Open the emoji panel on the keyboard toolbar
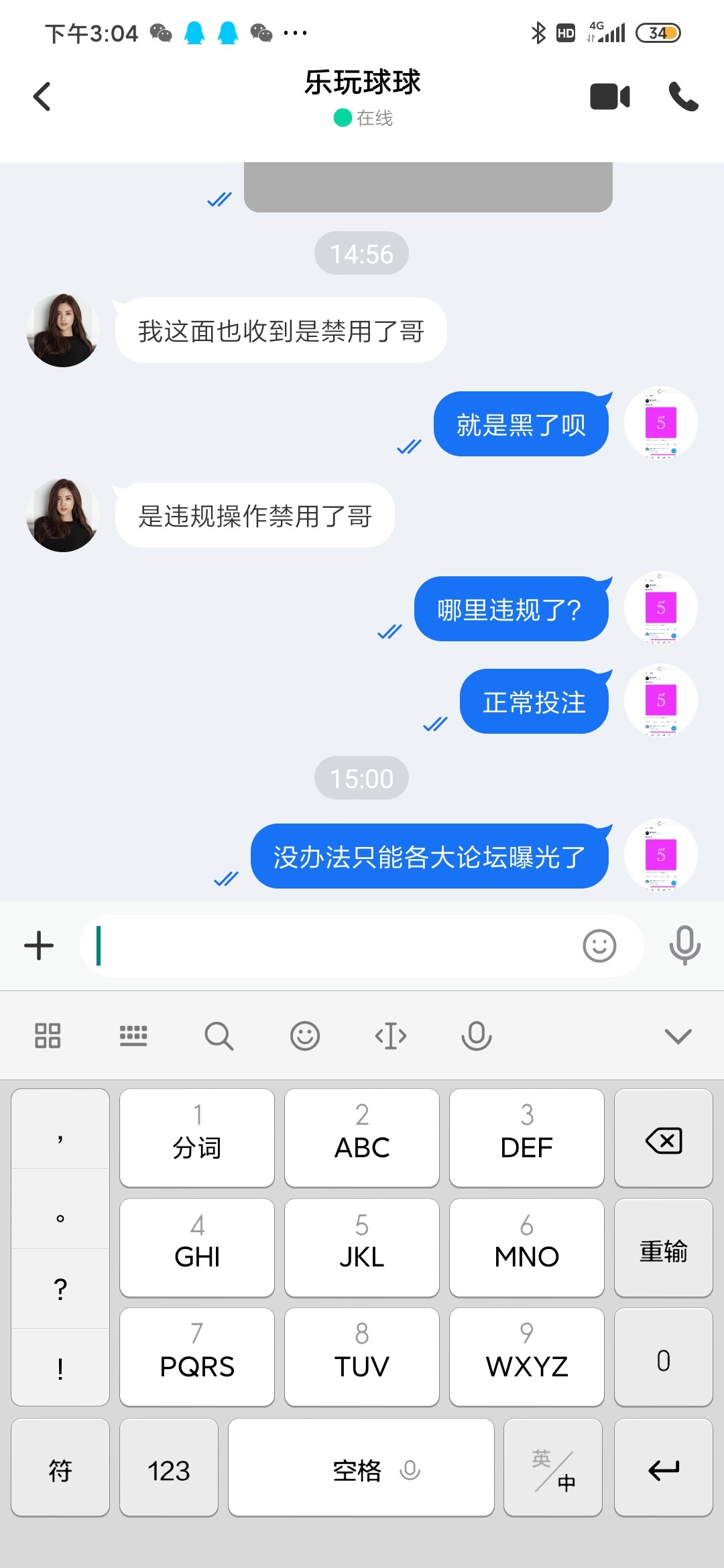 [x=305, y=1035]
